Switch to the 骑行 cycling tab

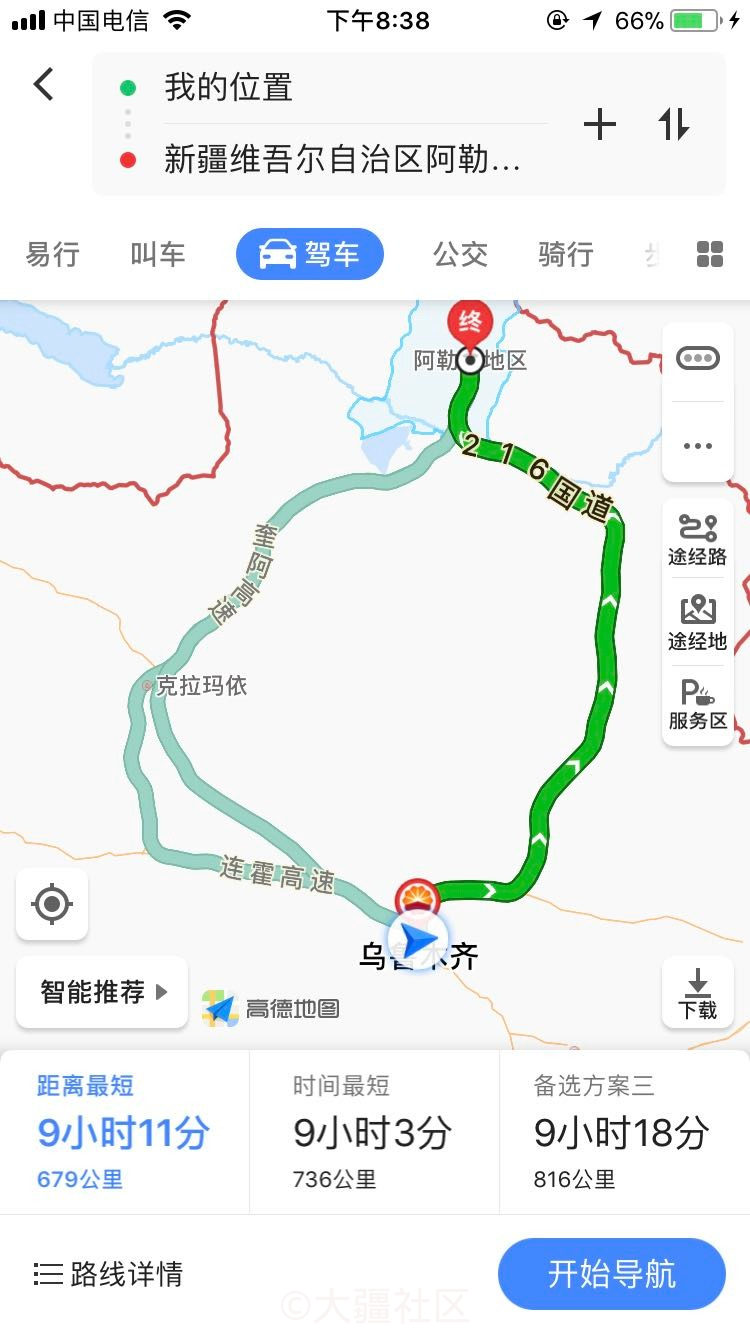(x=565, y=254)
